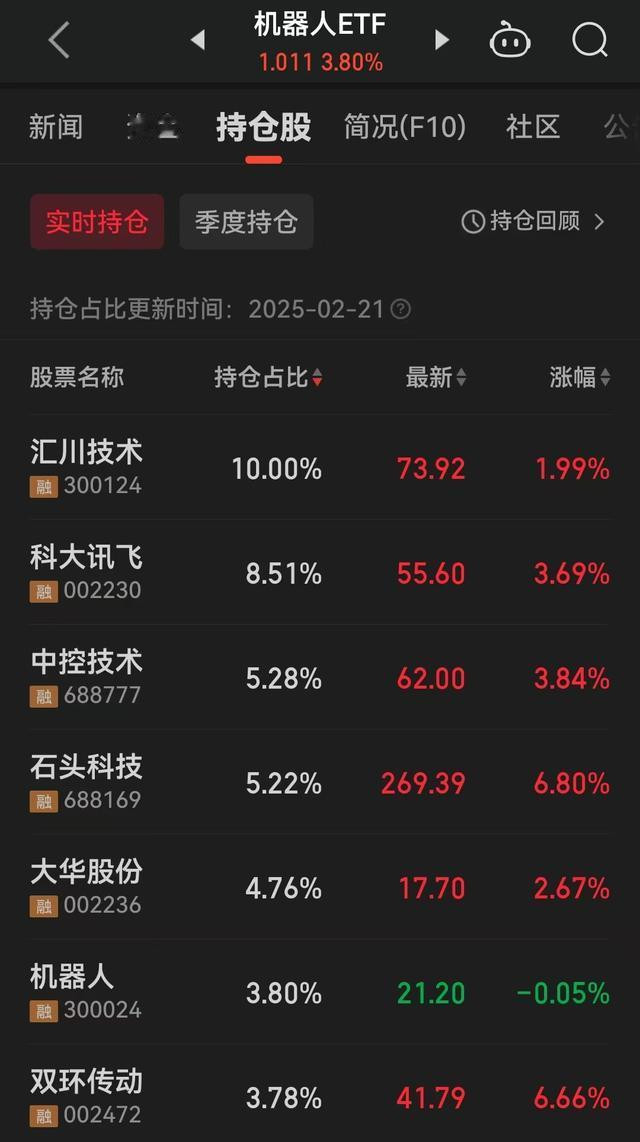
Task: Open the robot assistant icon
Action: pyautogui.click(x=510, y=39)
